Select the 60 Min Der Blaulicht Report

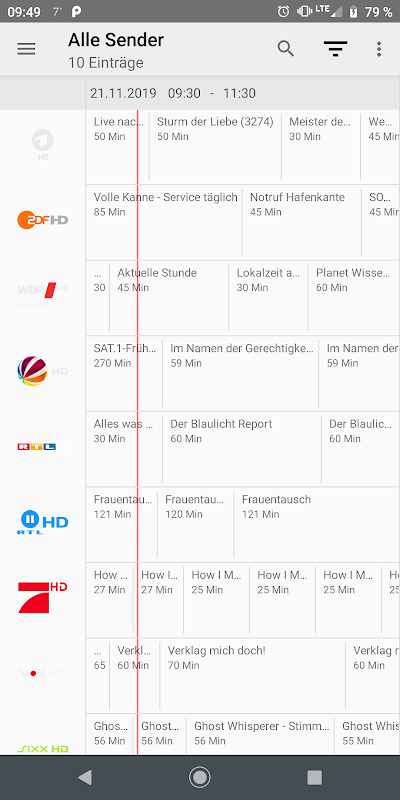click(242, 449)
